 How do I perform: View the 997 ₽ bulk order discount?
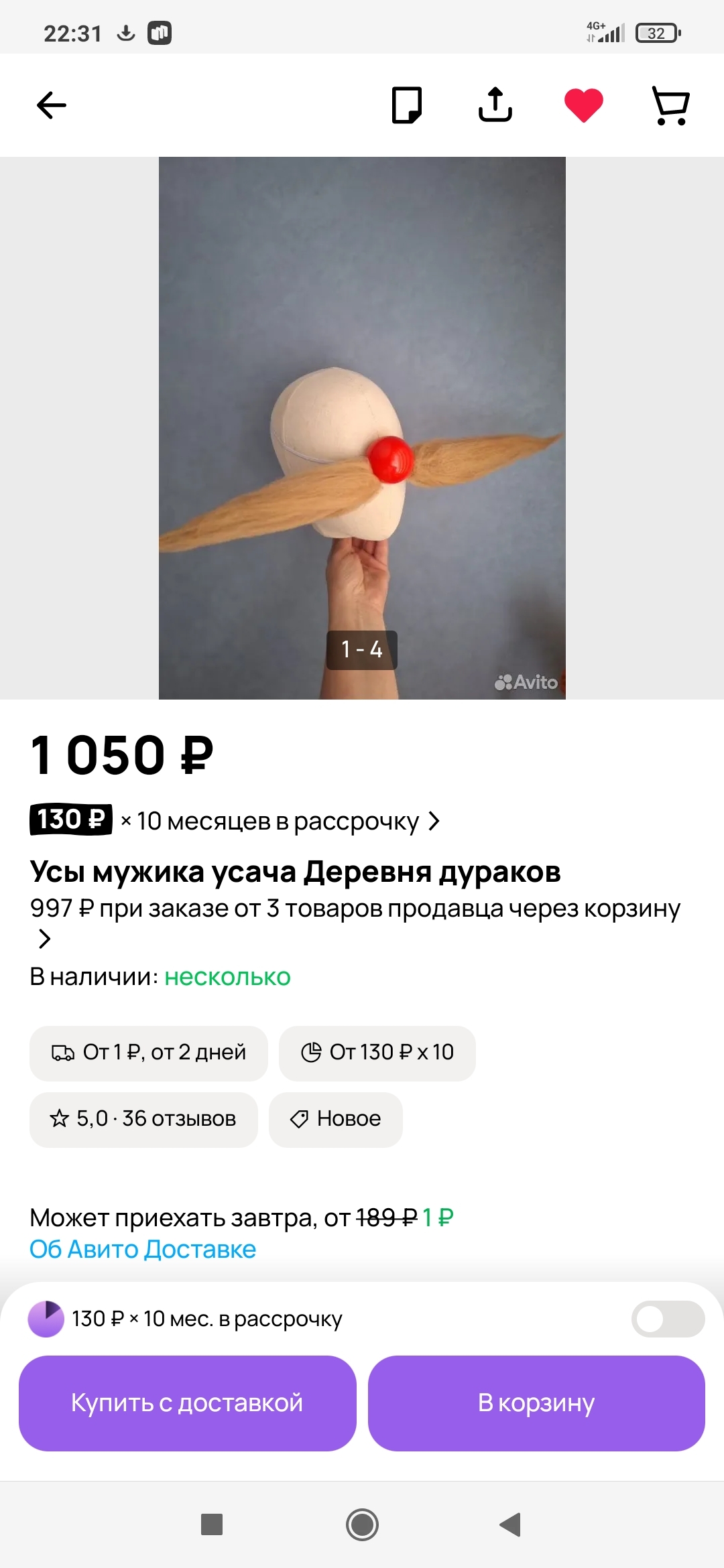pyautogui.click(x=355, y=923)
